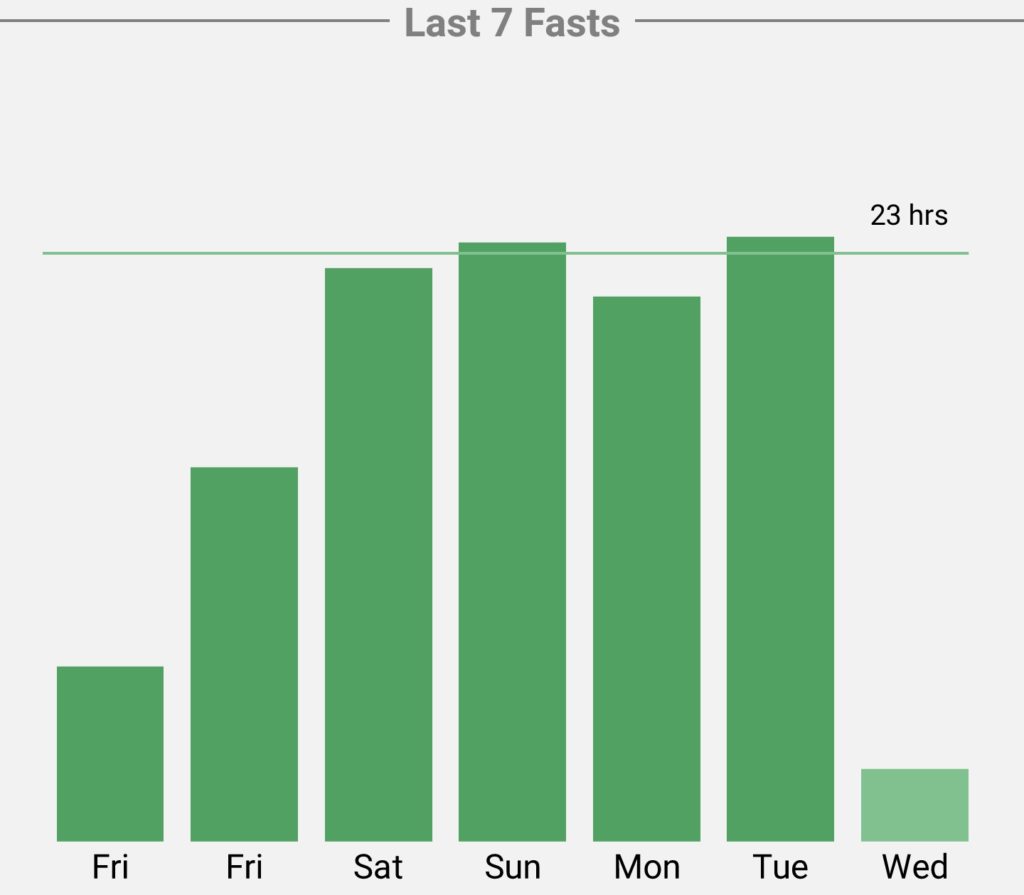The width and height of the screenshot is (1024, 895).
Task: Tap the shortest Fri fast bar
Action: click(x=110, y=753)
